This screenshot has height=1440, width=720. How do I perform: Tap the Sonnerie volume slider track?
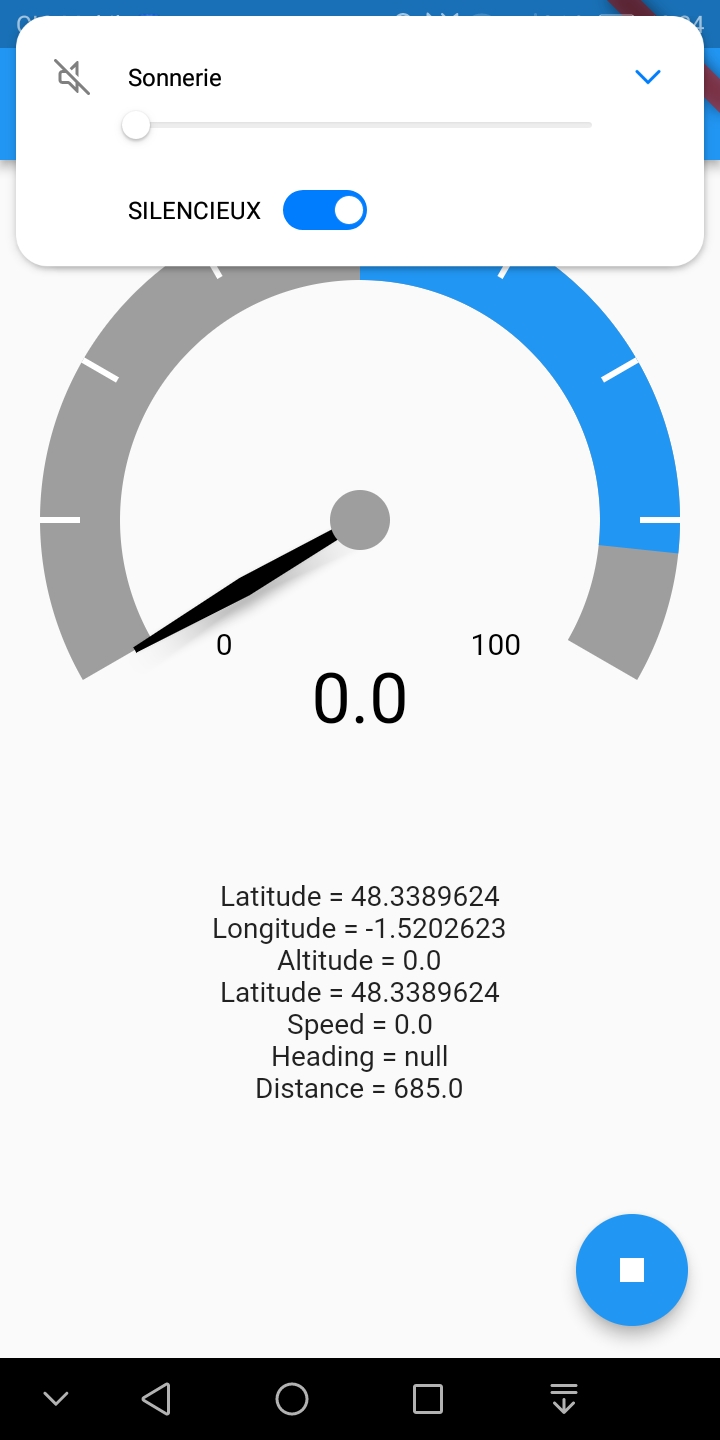pyautogui.click(x=360, y=125)
